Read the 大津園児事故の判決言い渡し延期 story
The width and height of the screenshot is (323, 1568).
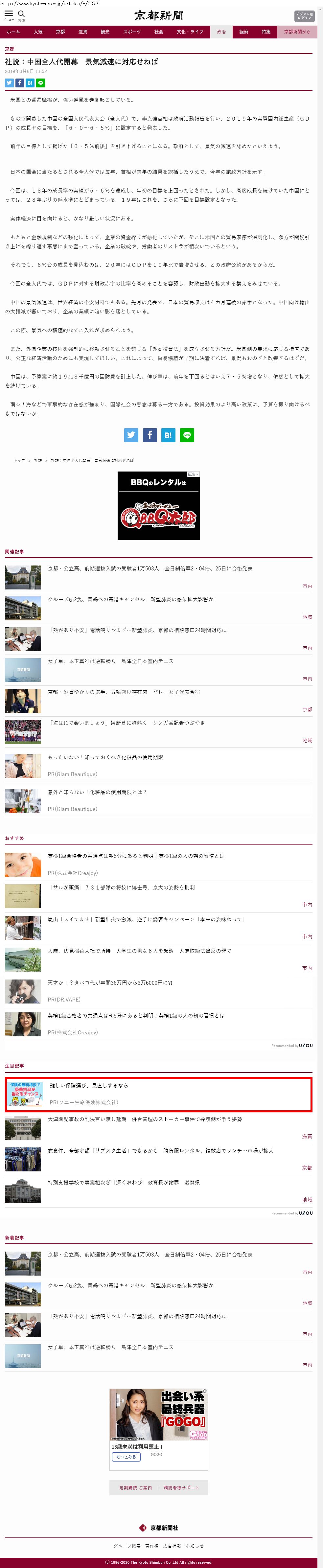(145, 1119)
